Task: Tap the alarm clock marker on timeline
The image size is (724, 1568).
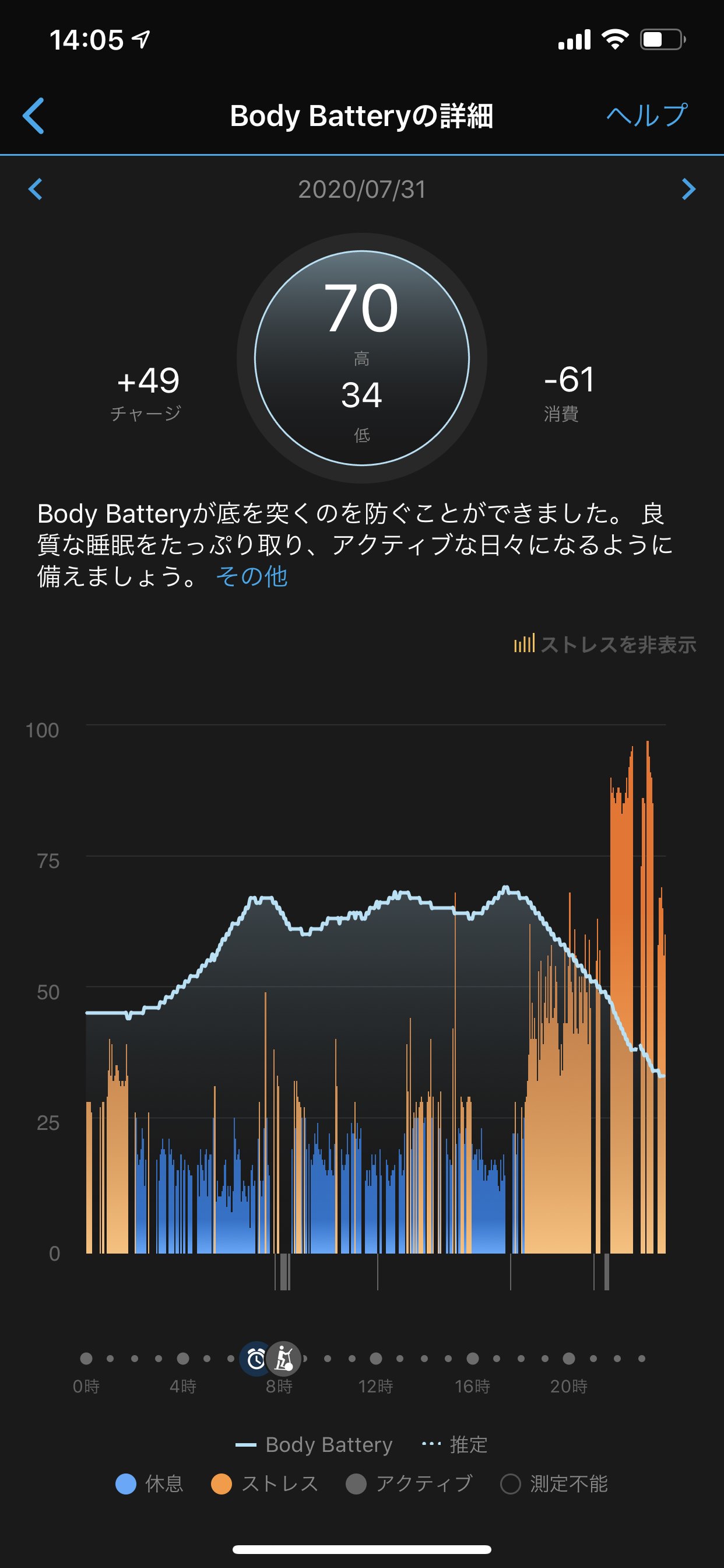Action: (255, 1358)
